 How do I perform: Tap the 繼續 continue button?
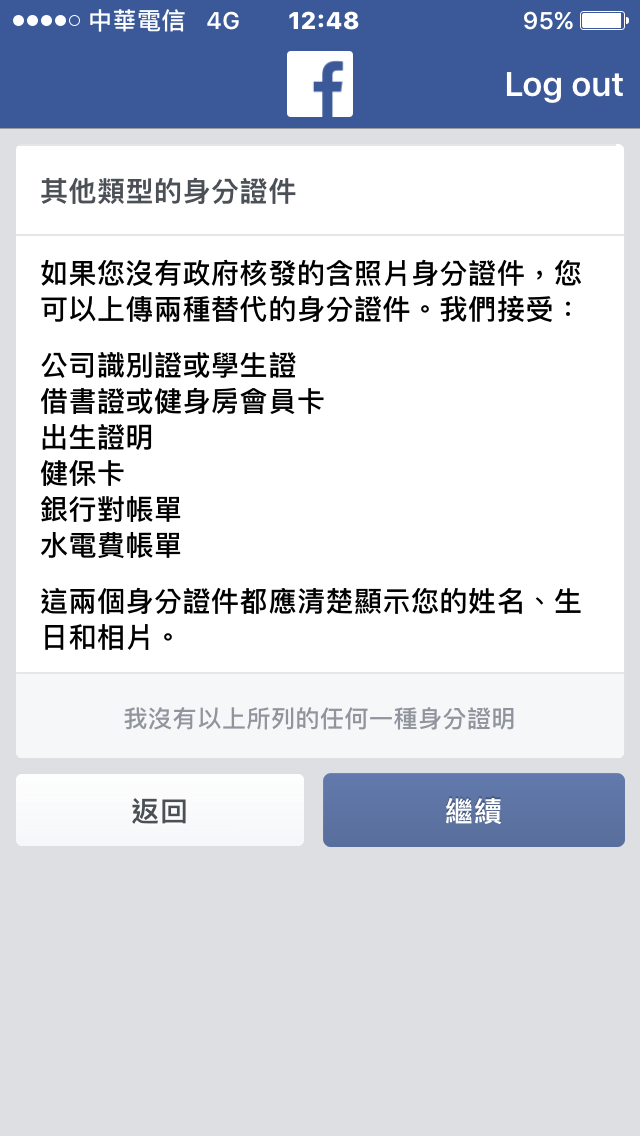[473, 810]
